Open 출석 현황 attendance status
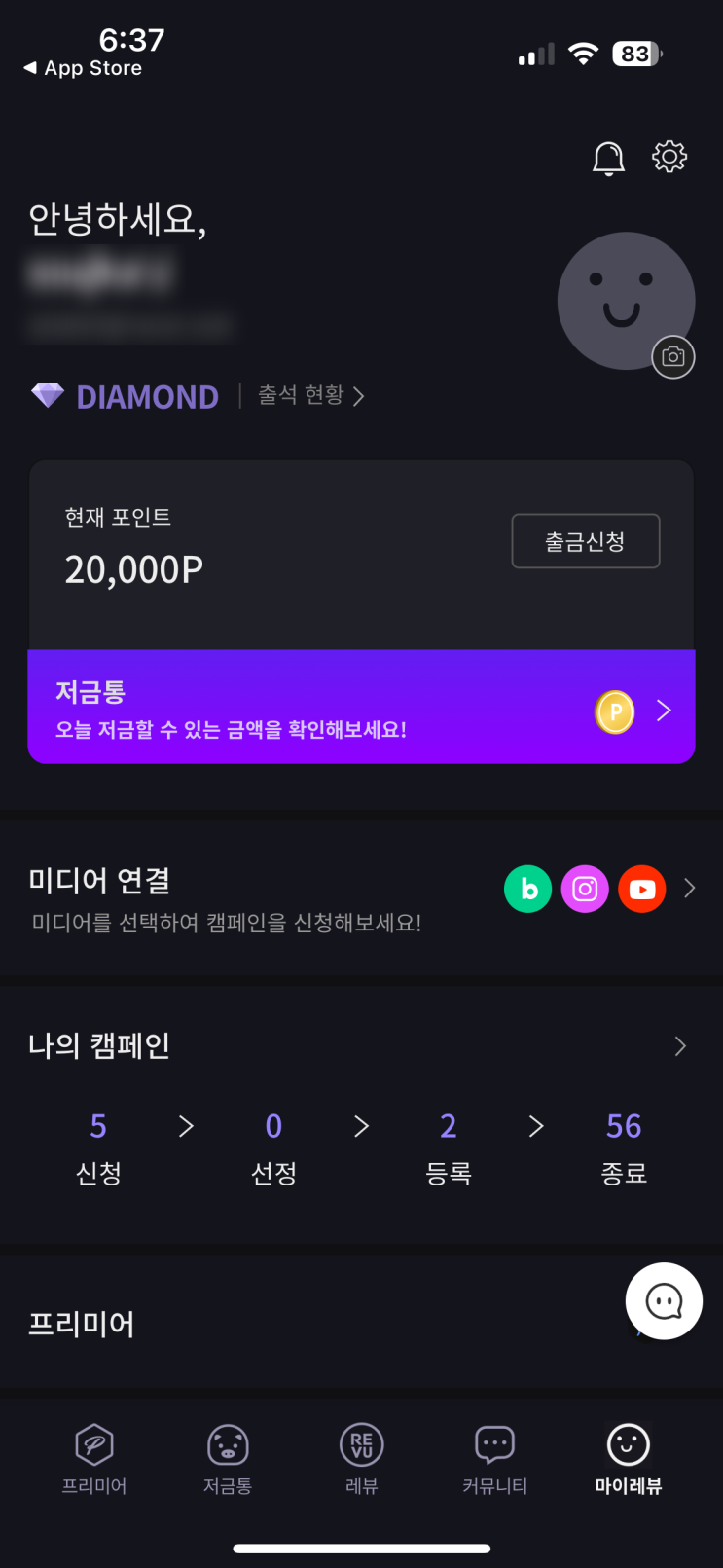 tap(310, 395)
